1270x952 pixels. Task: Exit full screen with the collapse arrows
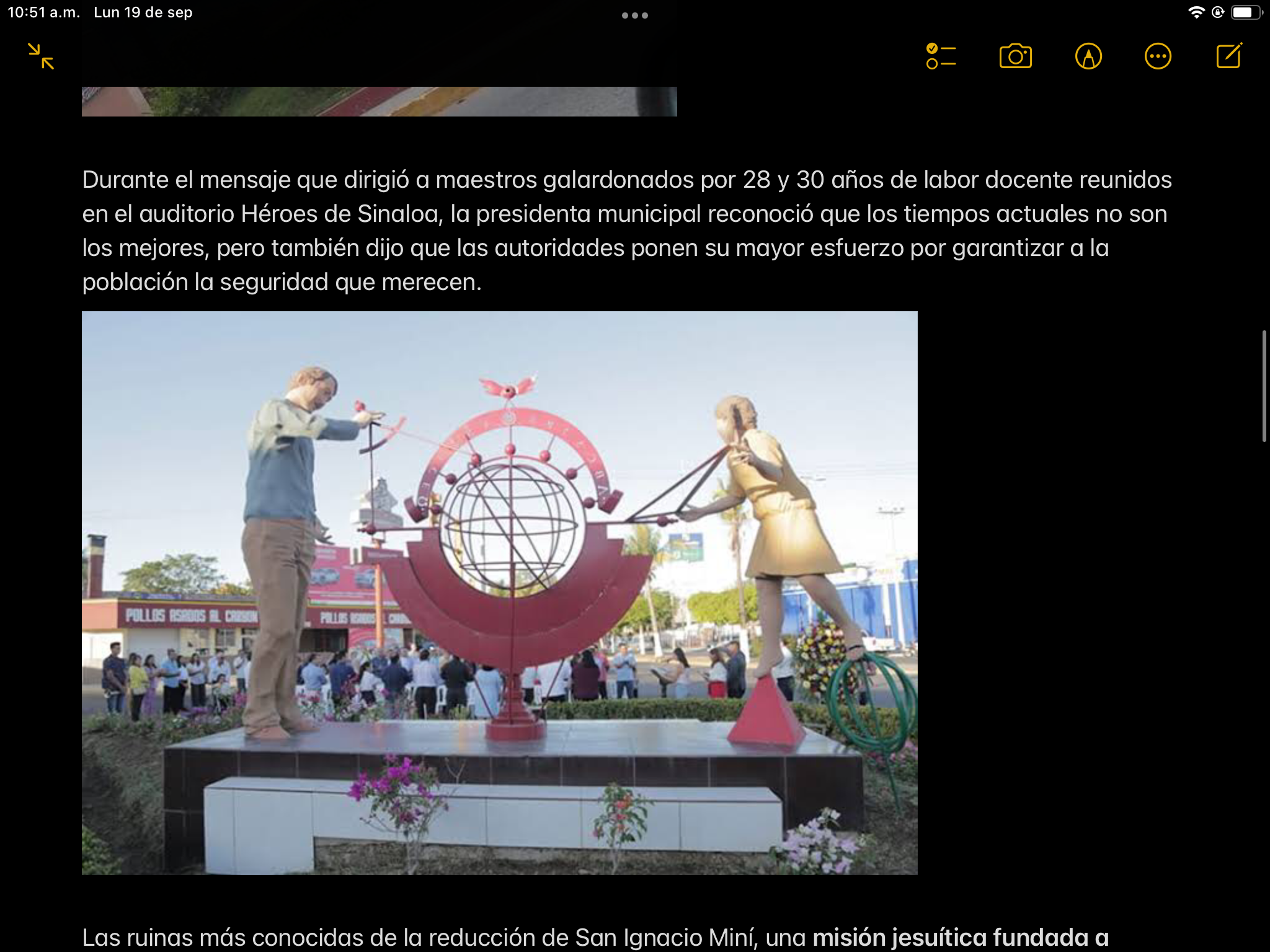pos(41,56)
